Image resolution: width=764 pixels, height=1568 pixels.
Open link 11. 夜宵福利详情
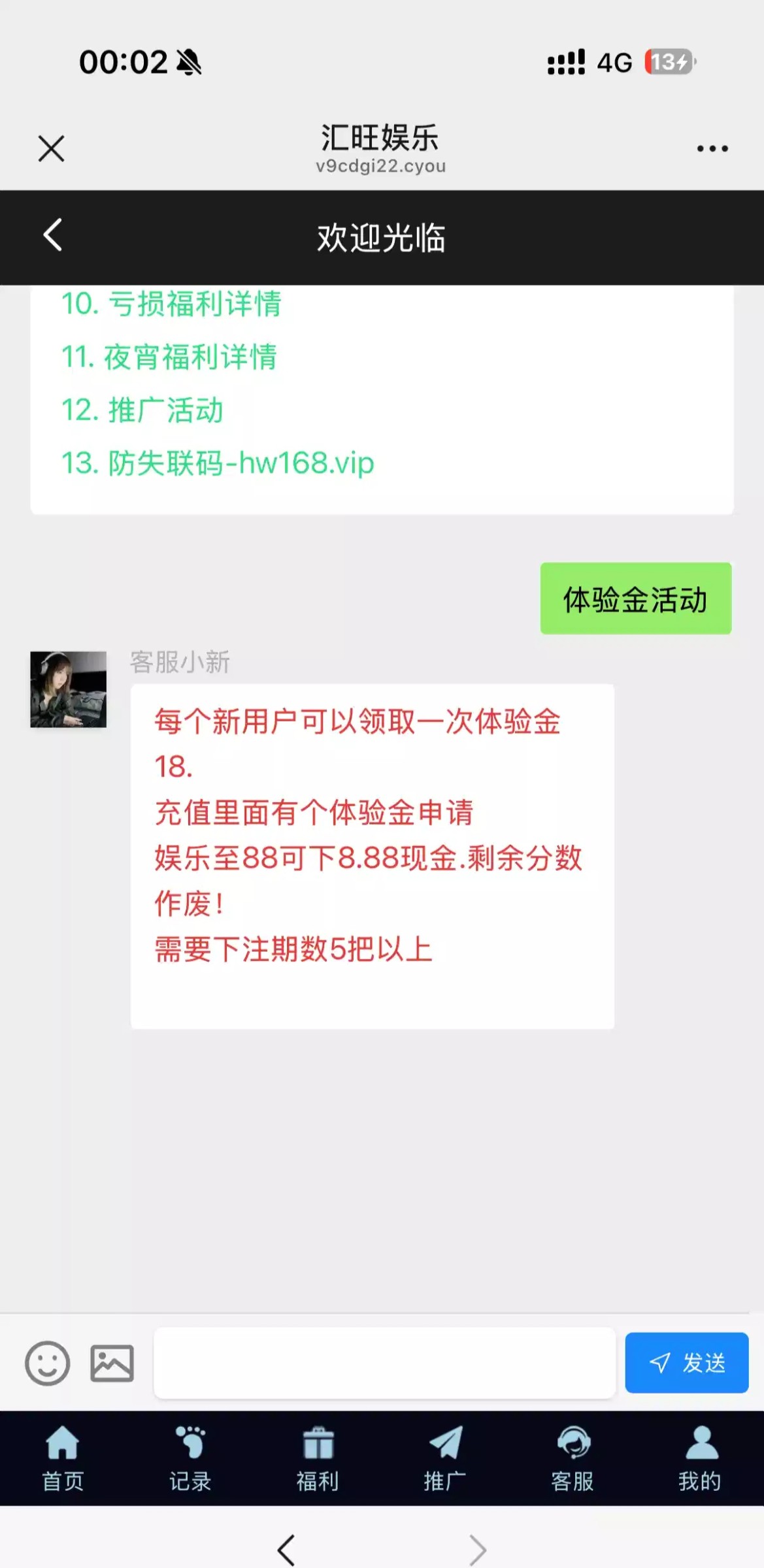coord(169,357)
